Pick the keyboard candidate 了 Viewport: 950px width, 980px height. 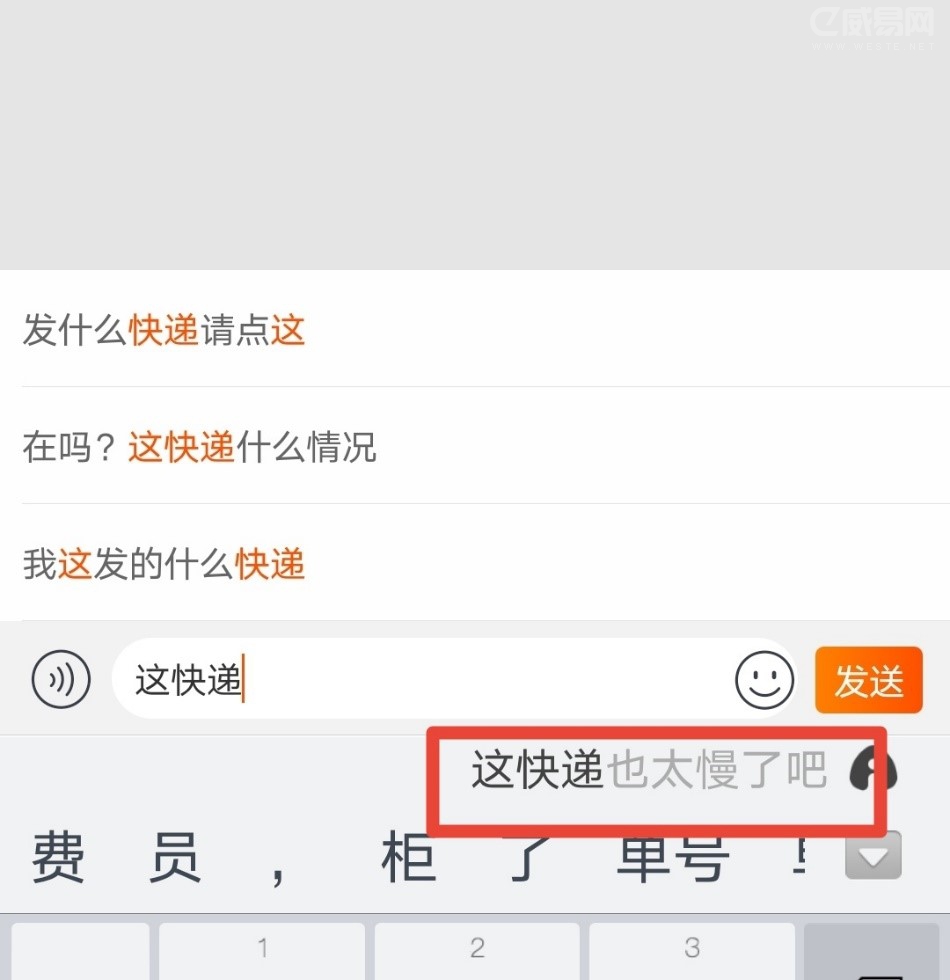pyautogui.click(x=533, y=858)
